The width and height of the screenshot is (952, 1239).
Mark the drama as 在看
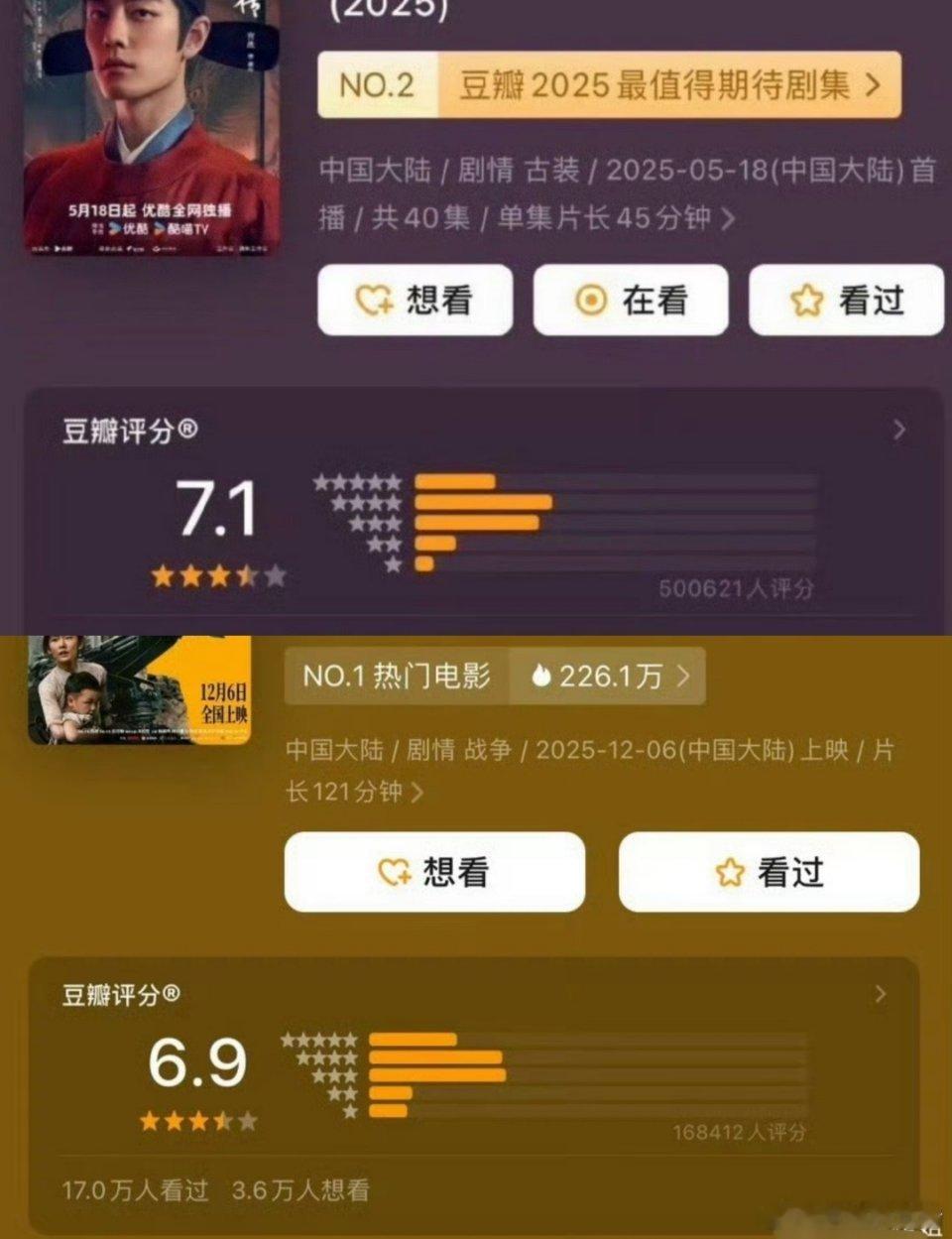[631, 300]
